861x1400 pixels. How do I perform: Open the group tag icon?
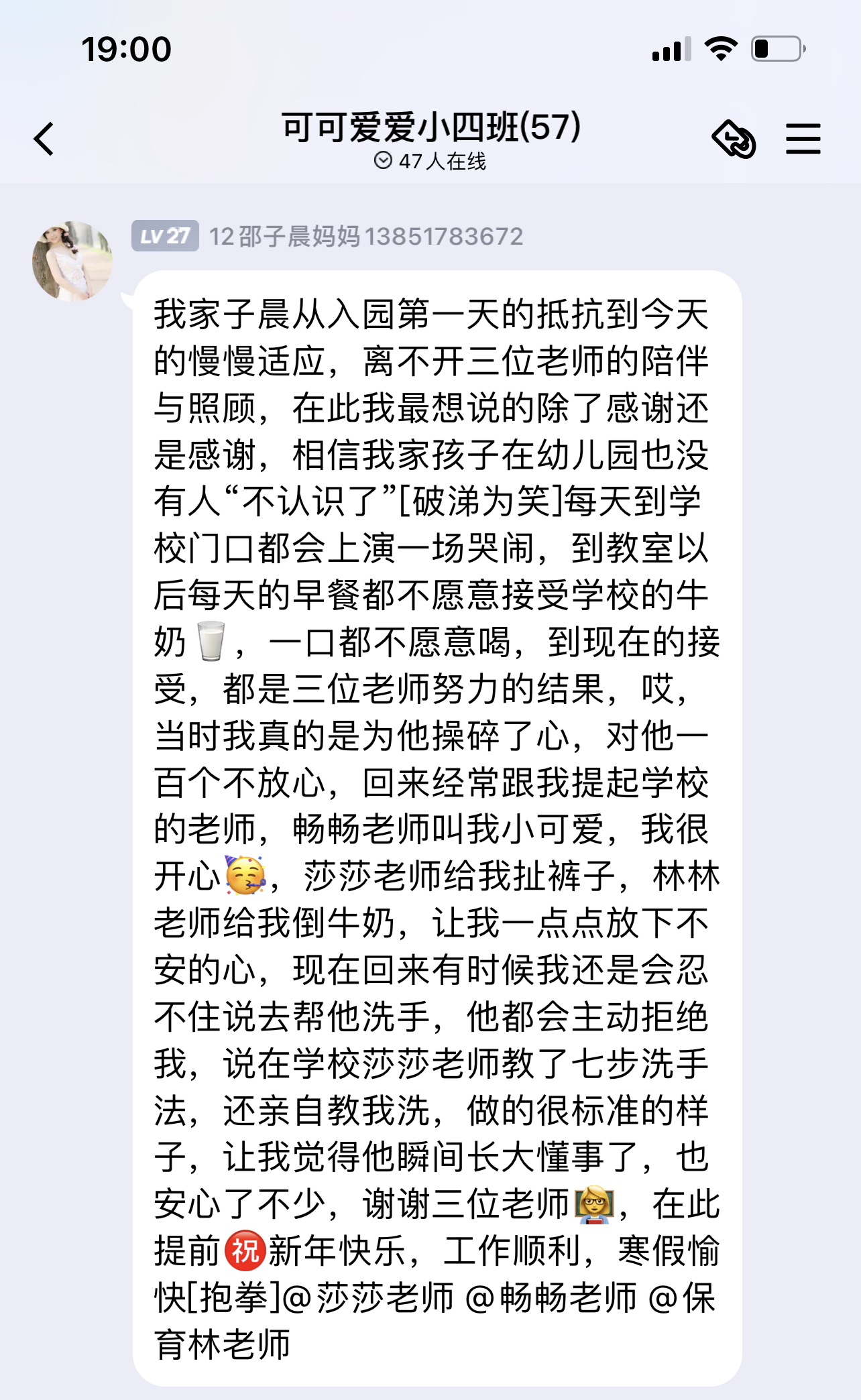click(734, 139)
